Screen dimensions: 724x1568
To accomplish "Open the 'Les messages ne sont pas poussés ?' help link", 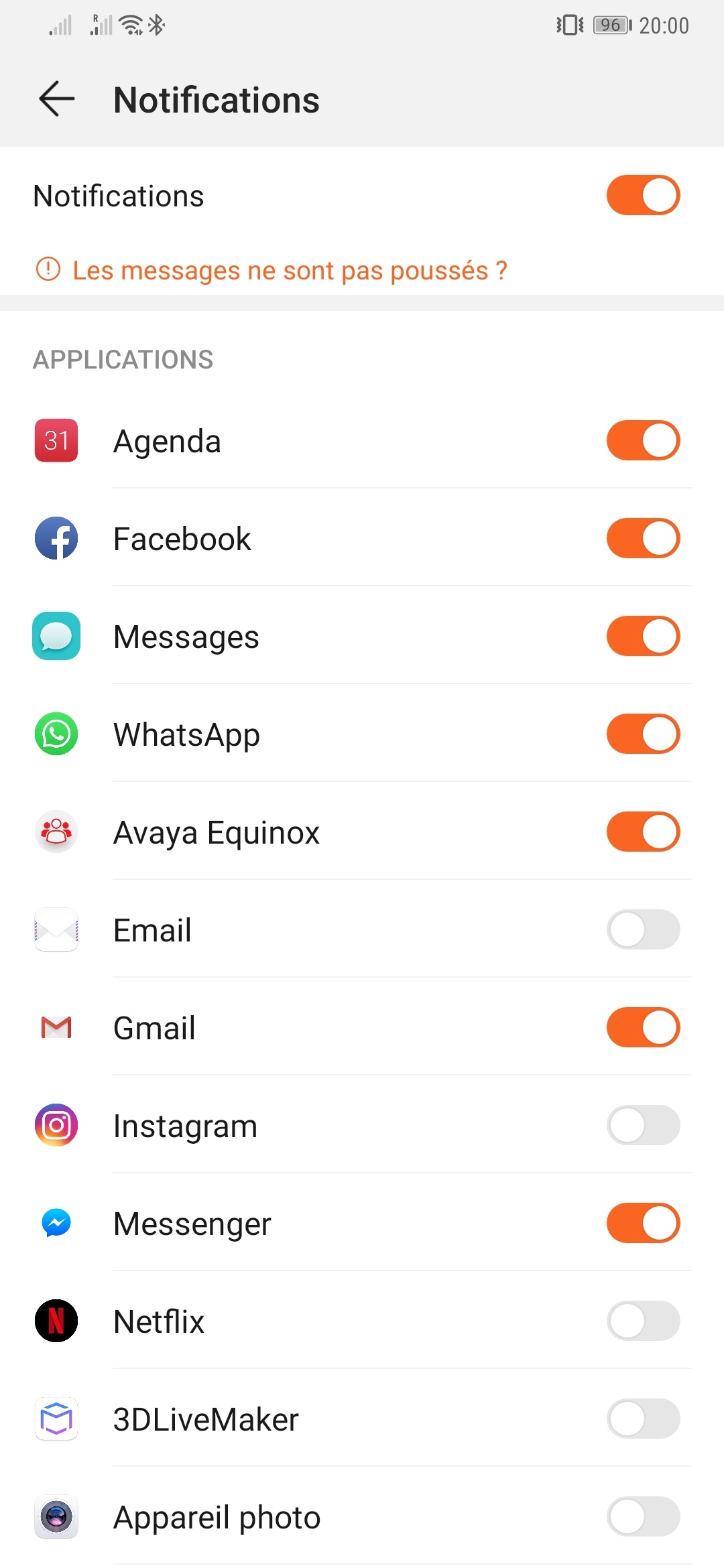I will tap(289, 270).
